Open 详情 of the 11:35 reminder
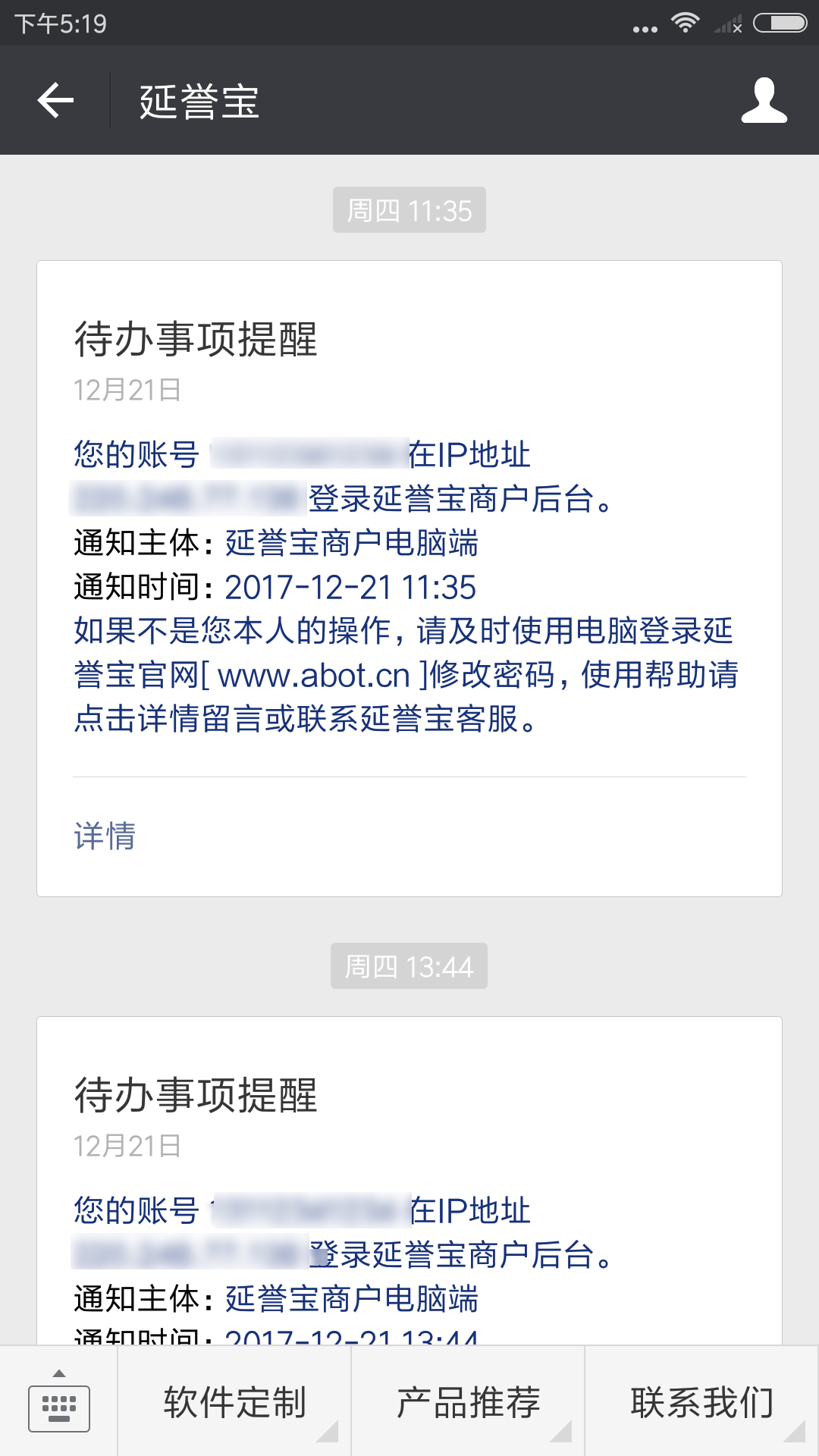Screen dimensions: 819x1456 pyautogui.click(x=105, y=836)
